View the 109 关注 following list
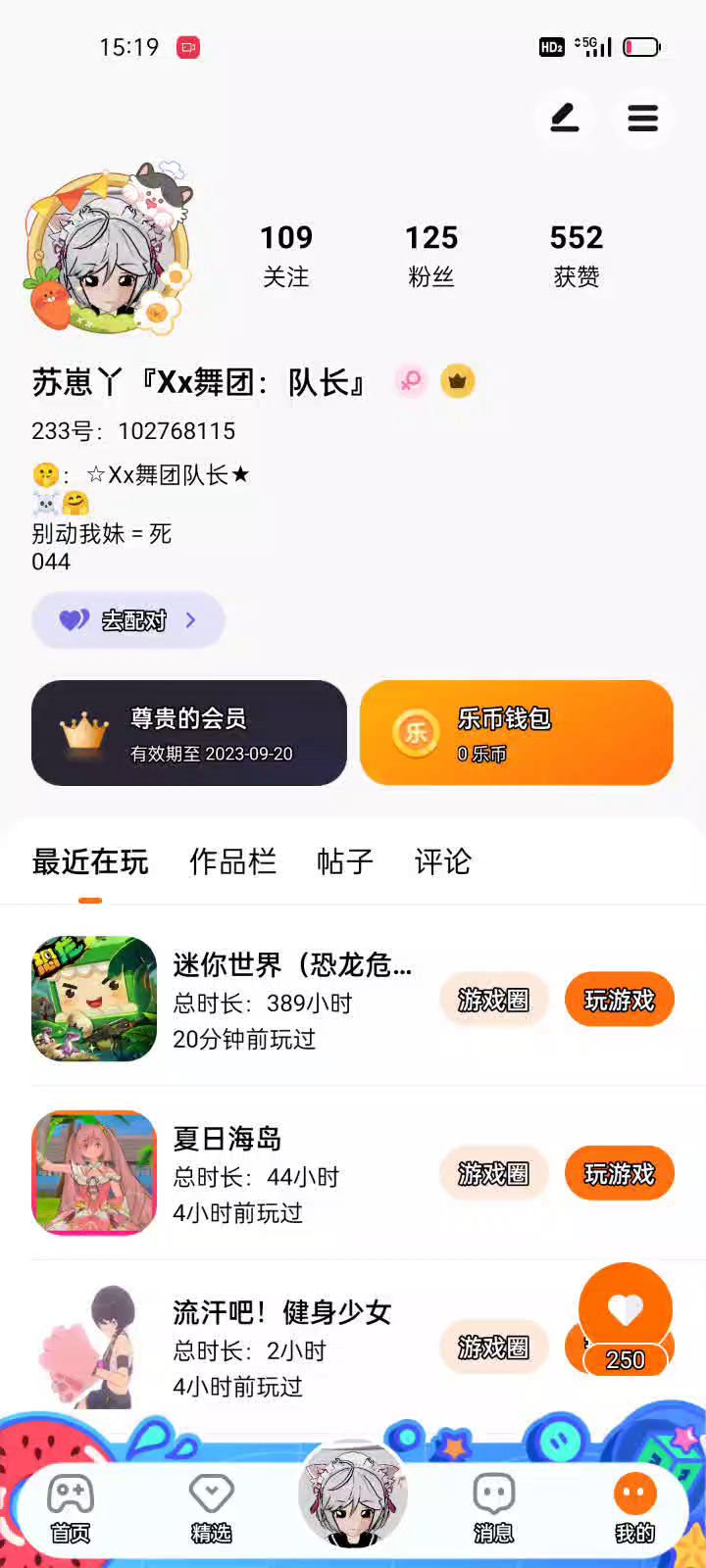 click(285, 255)
